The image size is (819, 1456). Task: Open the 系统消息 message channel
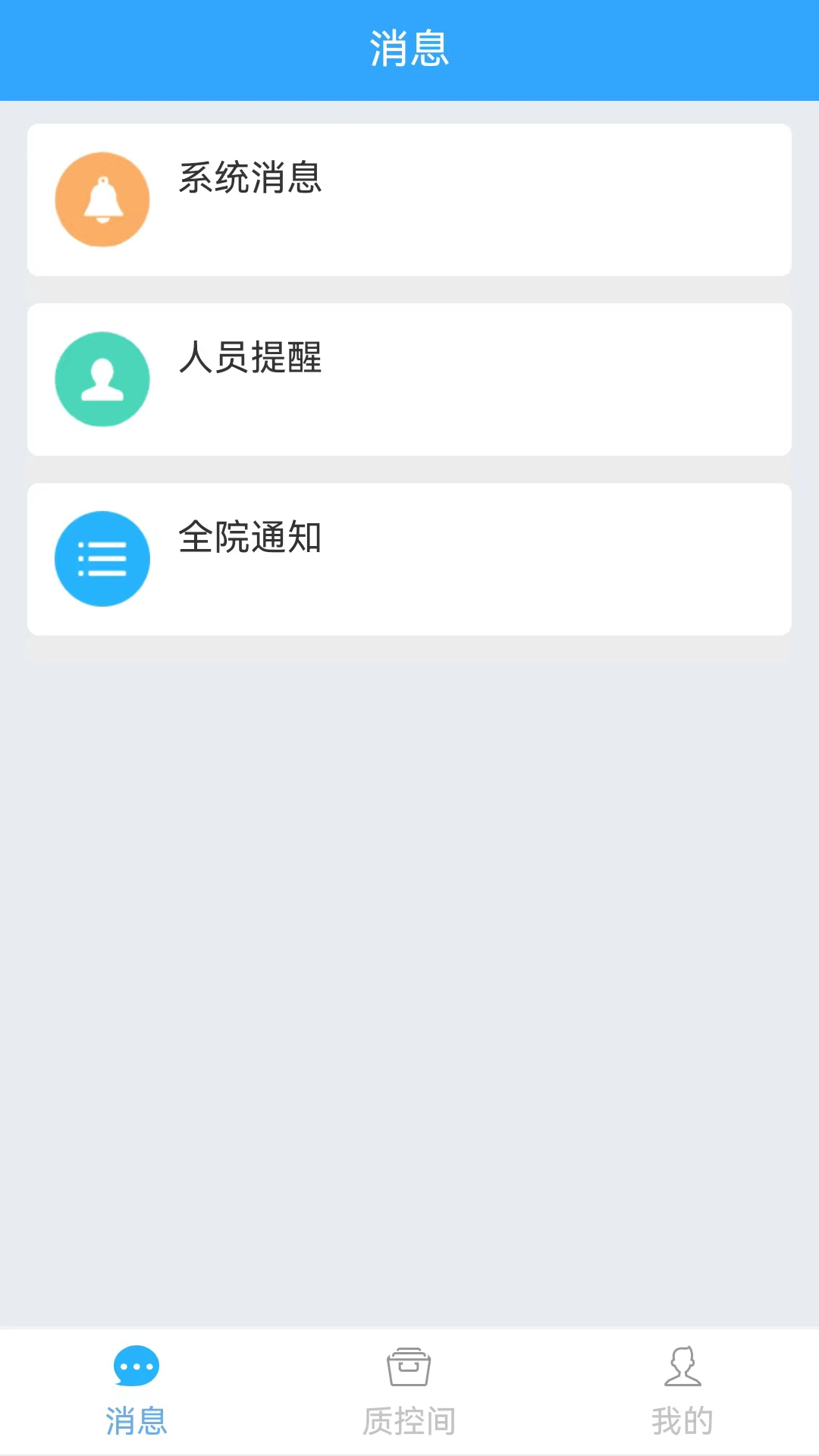point(409,199)
